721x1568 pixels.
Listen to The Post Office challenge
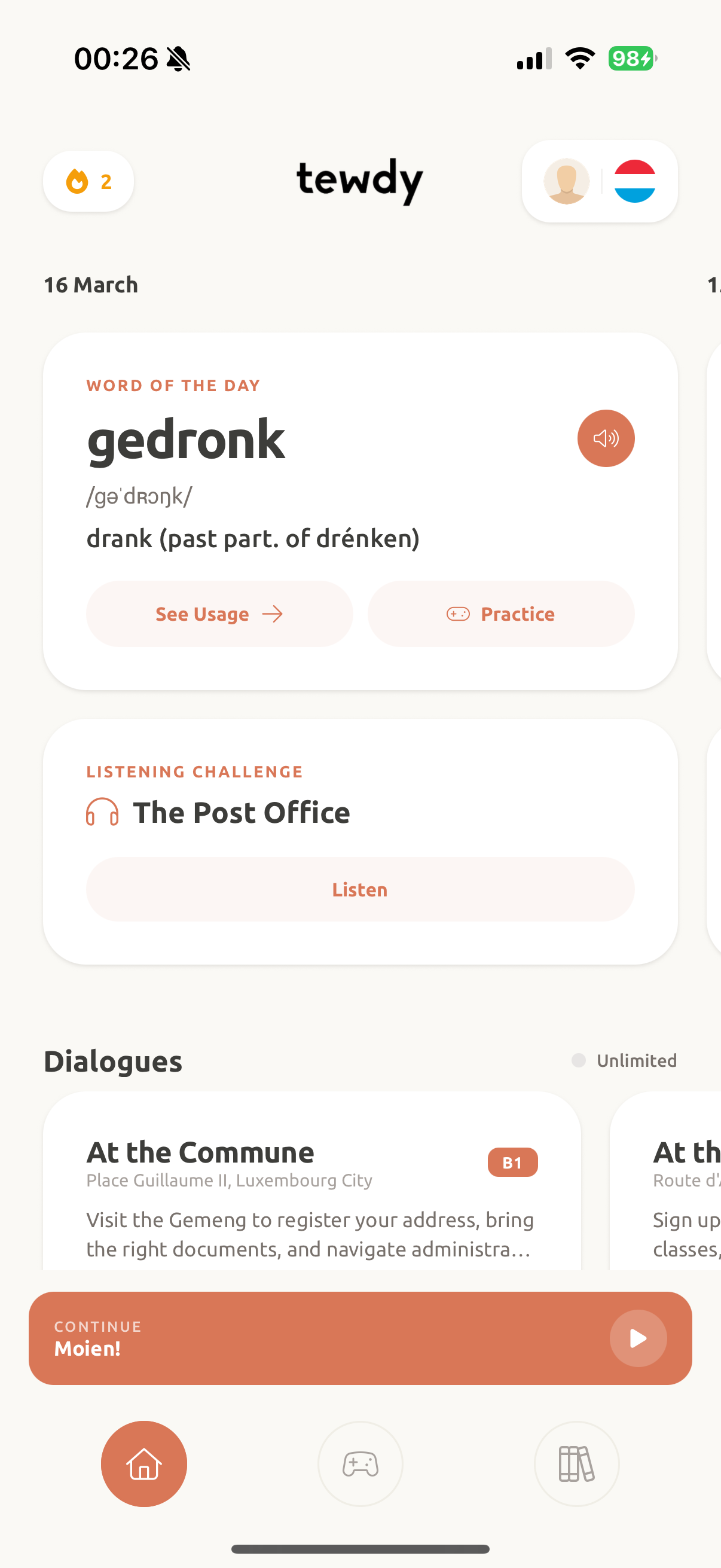(360, 889)
